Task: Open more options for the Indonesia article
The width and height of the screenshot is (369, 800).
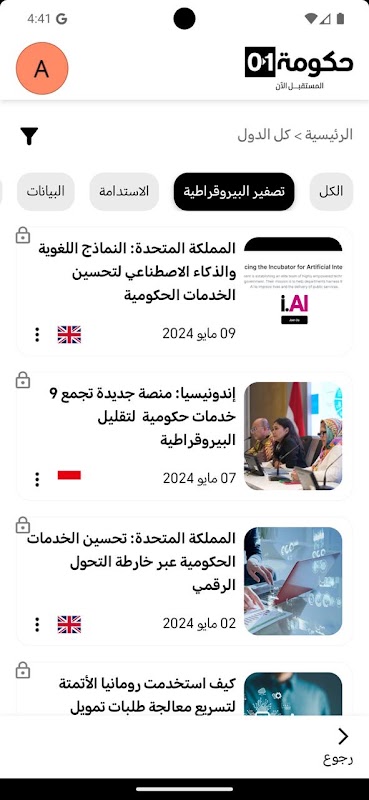Action: (x=37, y=479)
